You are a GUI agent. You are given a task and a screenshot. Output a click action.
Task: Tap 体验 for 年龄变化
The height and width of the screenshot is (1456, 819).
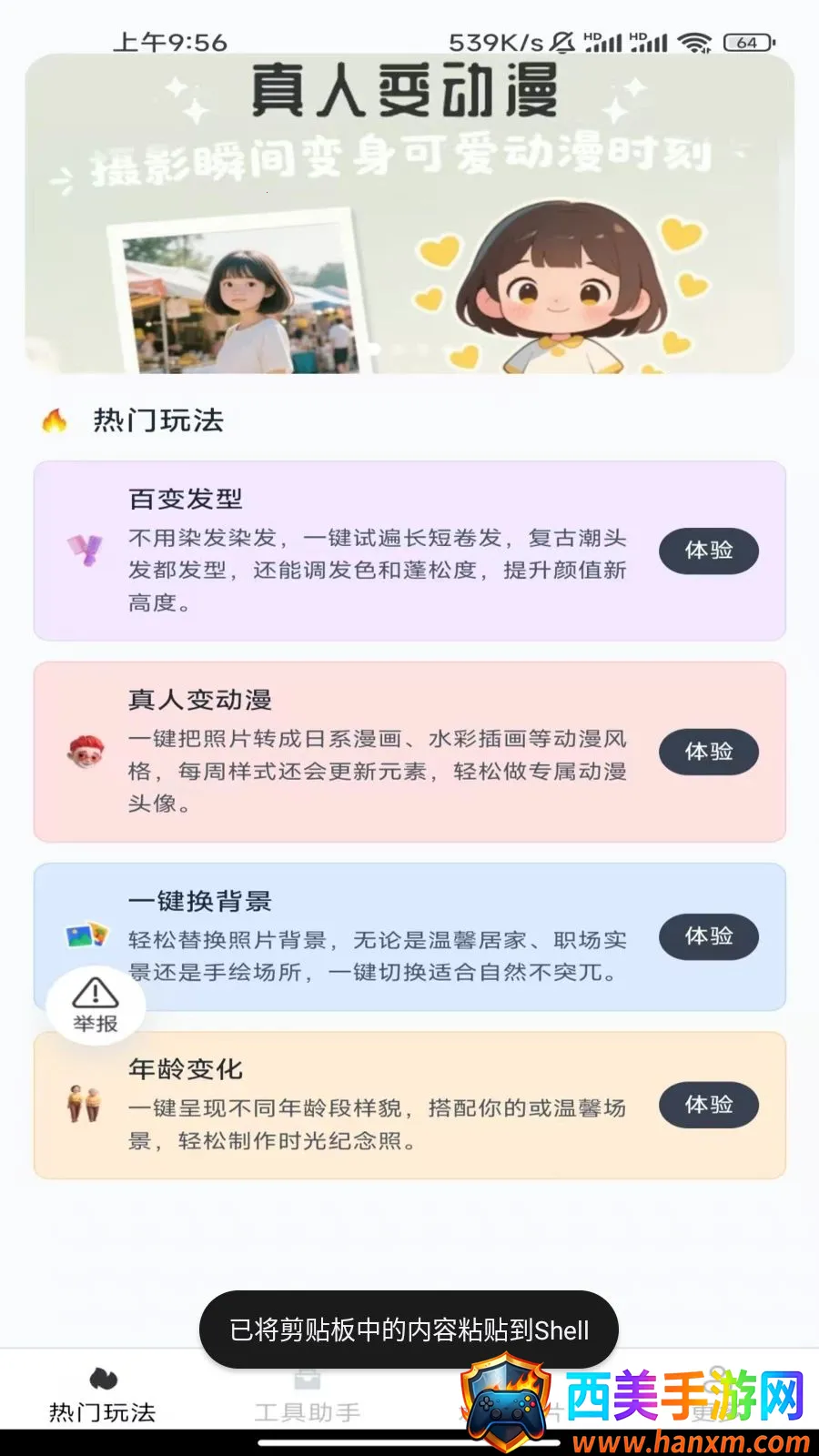click(708, 1105)
